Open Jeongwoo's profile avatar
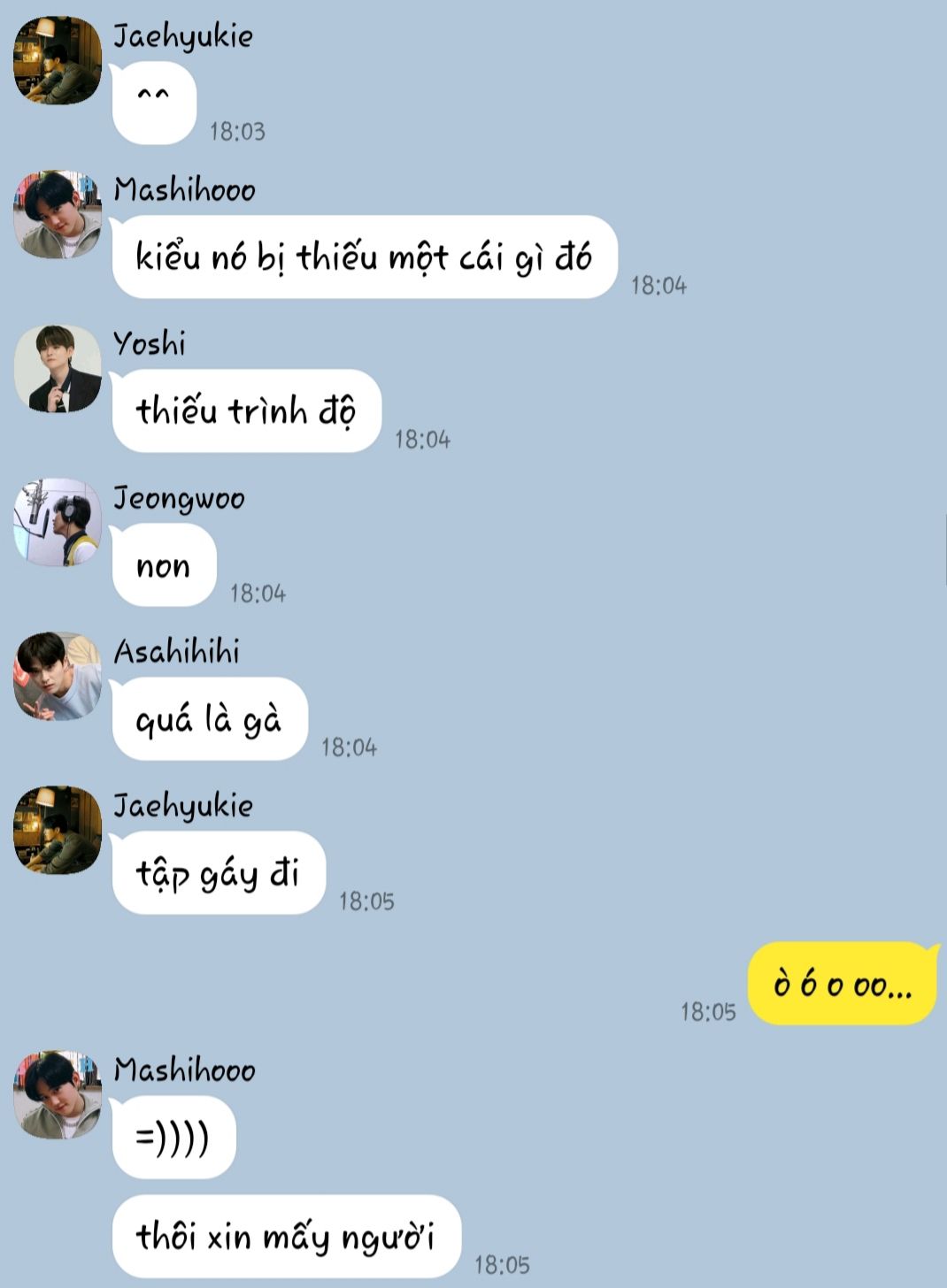This screenshot has width=947, height=1288. pyautogui.click(x=58, y=522)
